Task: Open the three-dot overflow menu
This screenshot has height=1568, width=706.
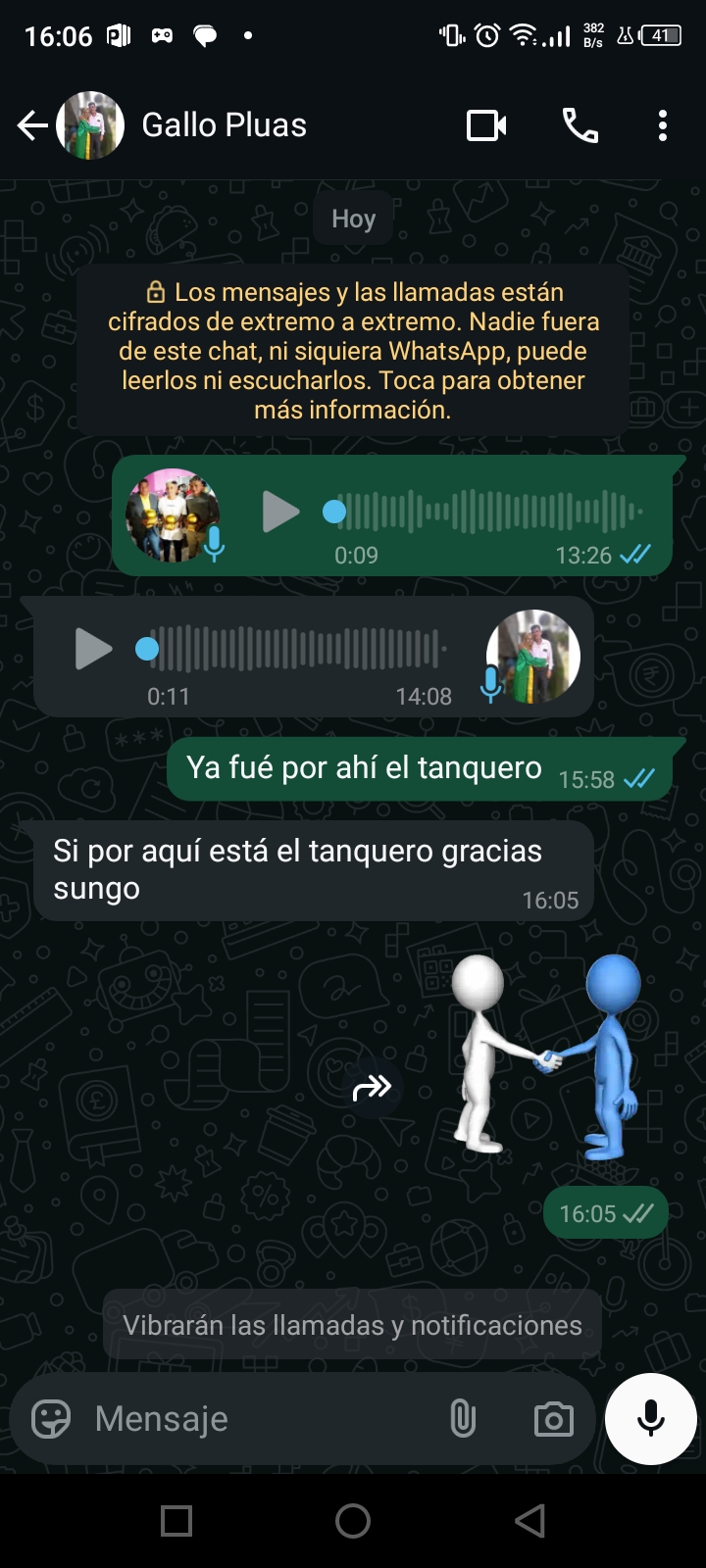Action: click(x=663, y=125)
